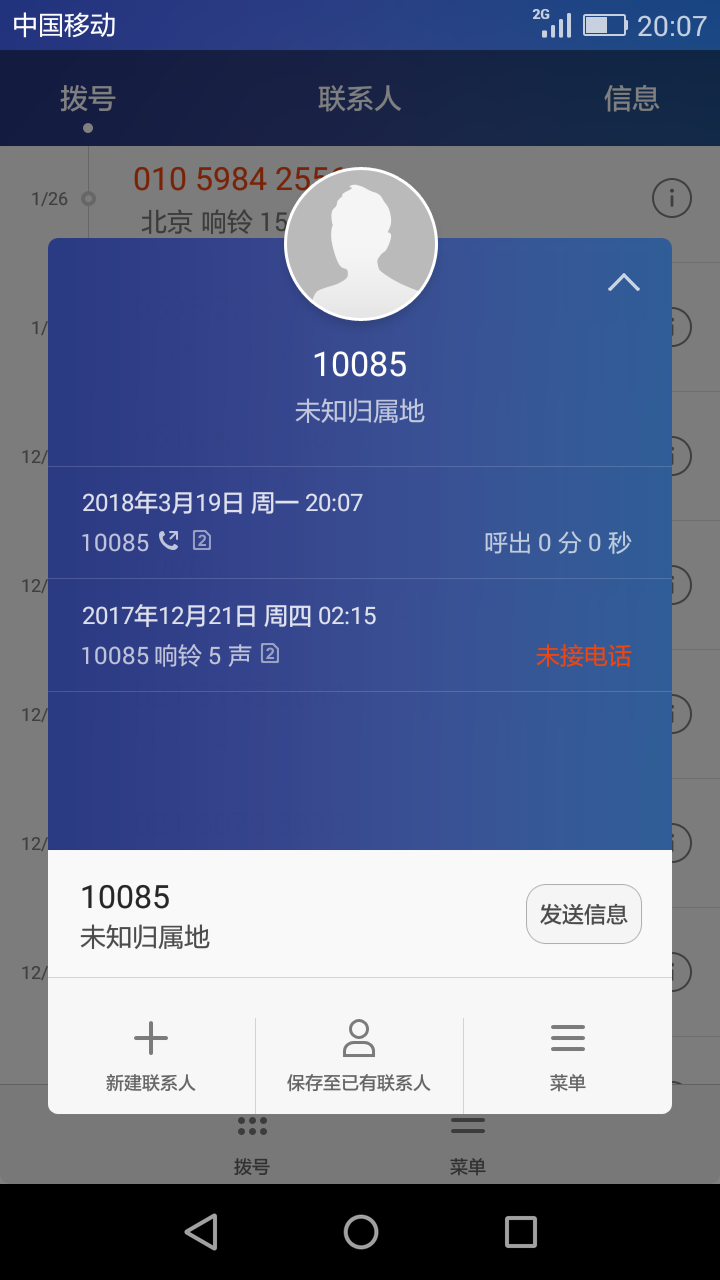The image size is (720, 1280).
Task: Collapse the contact card with the chevron
Action: click(624, 282)
